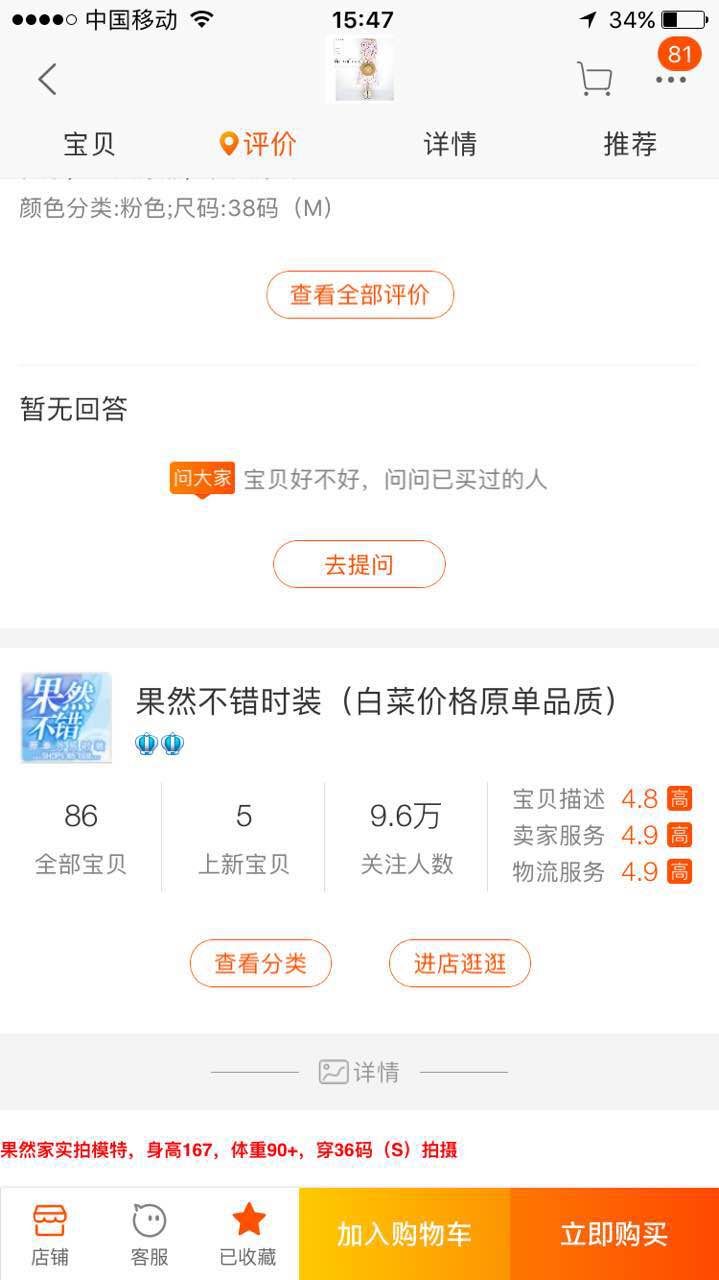Switch to the 宝贝 tab
719x1280 pixels.
[x=89, y=144]
